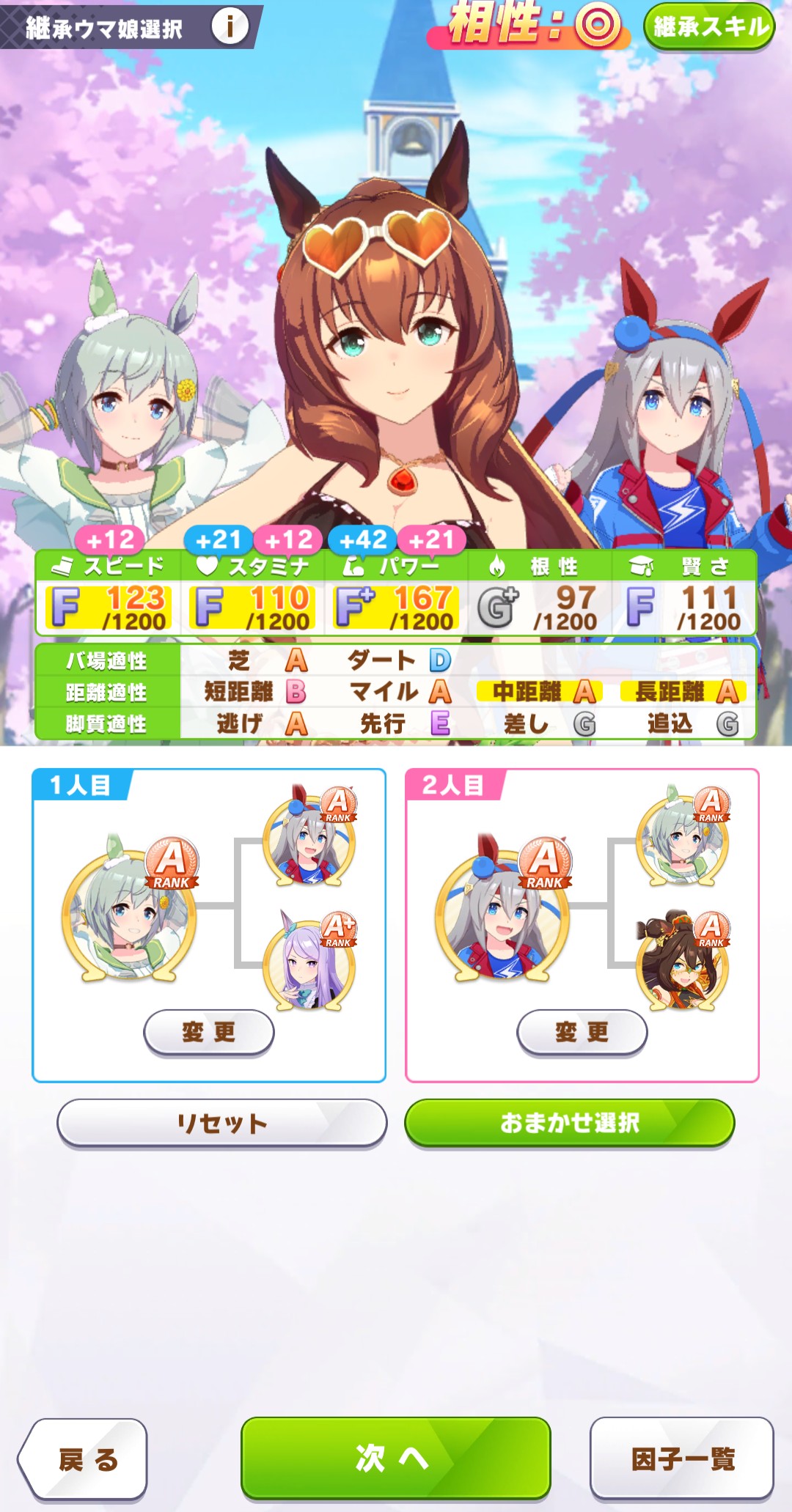
Task: Proceed with the 次へ button
Action: 396,1458
